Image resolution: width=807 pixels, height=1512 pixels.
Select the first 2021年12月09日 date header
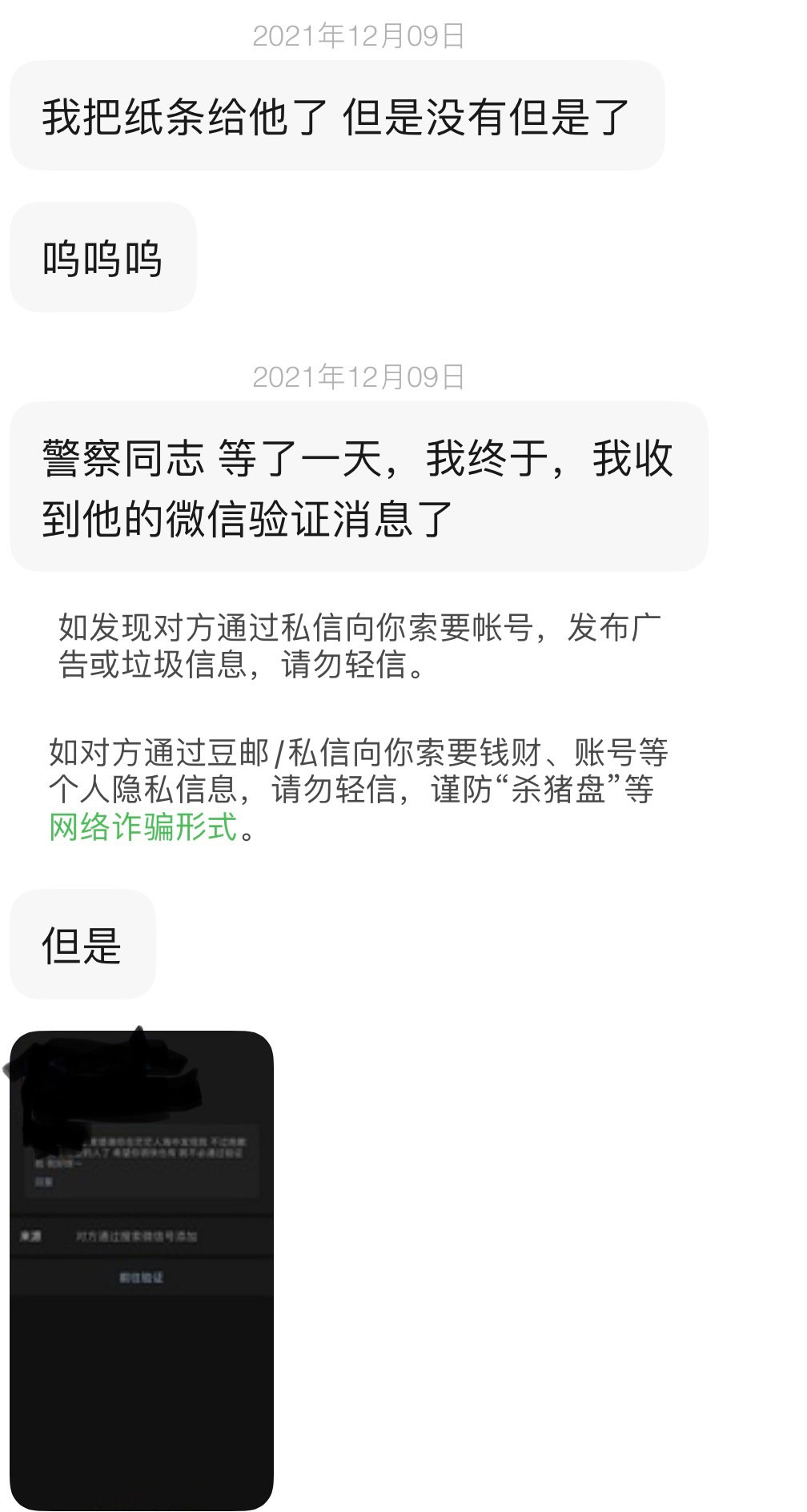pyautogui.click(x=362, y=34)
